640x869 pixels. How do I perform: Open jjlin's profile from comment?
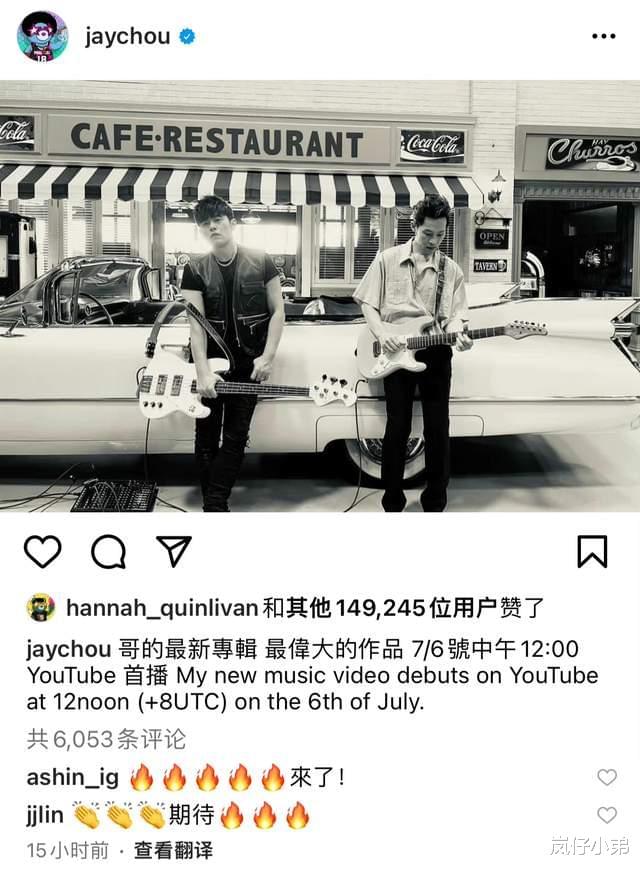[45, 815]
